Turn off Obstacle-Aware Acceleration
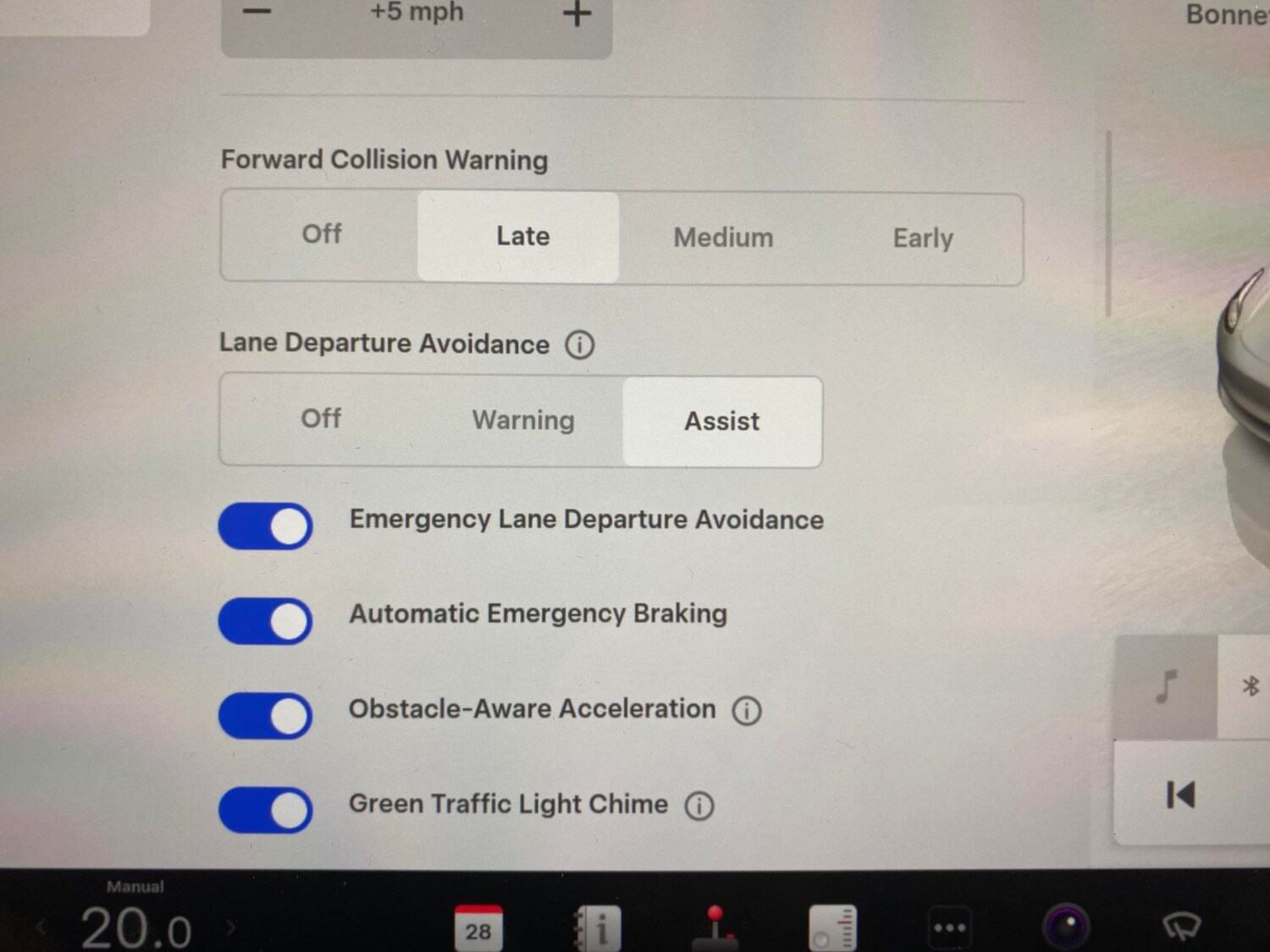This screenshot has height=952, width=1270. point(266,716)
